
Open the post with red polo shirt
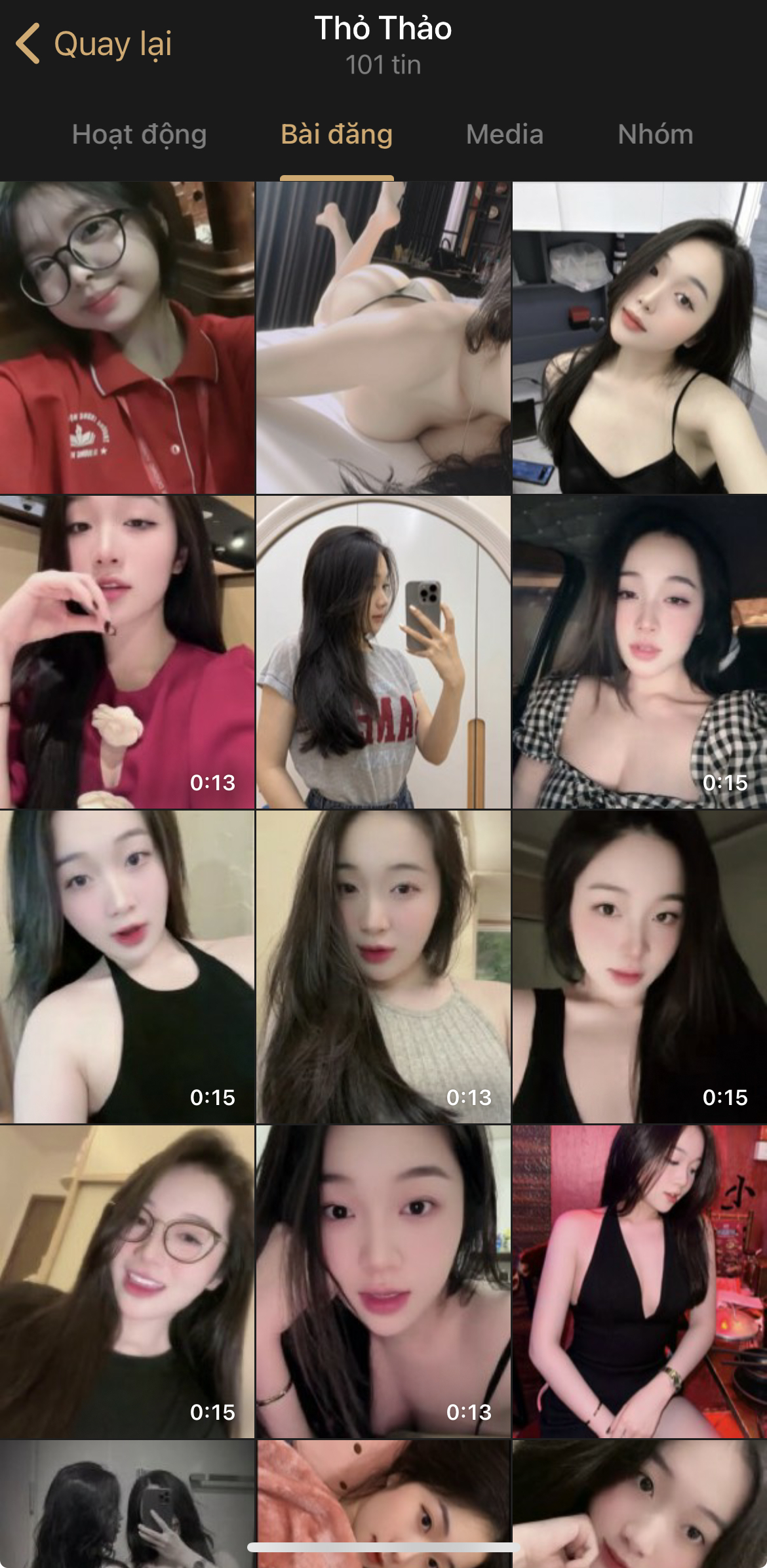click(x=127, y=338)
